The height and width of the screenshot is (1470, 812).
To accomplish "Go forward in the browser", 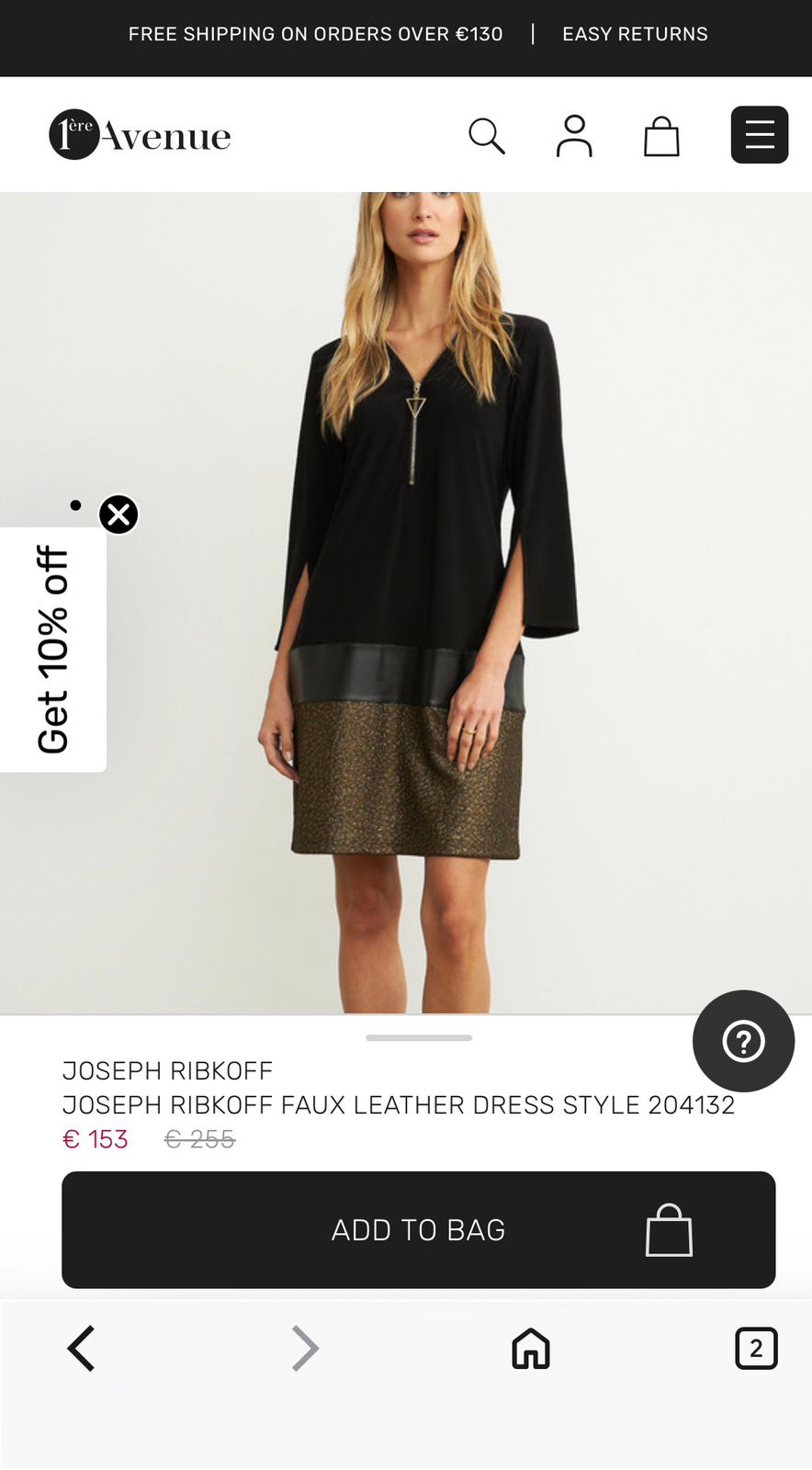I will (305, 1349).
